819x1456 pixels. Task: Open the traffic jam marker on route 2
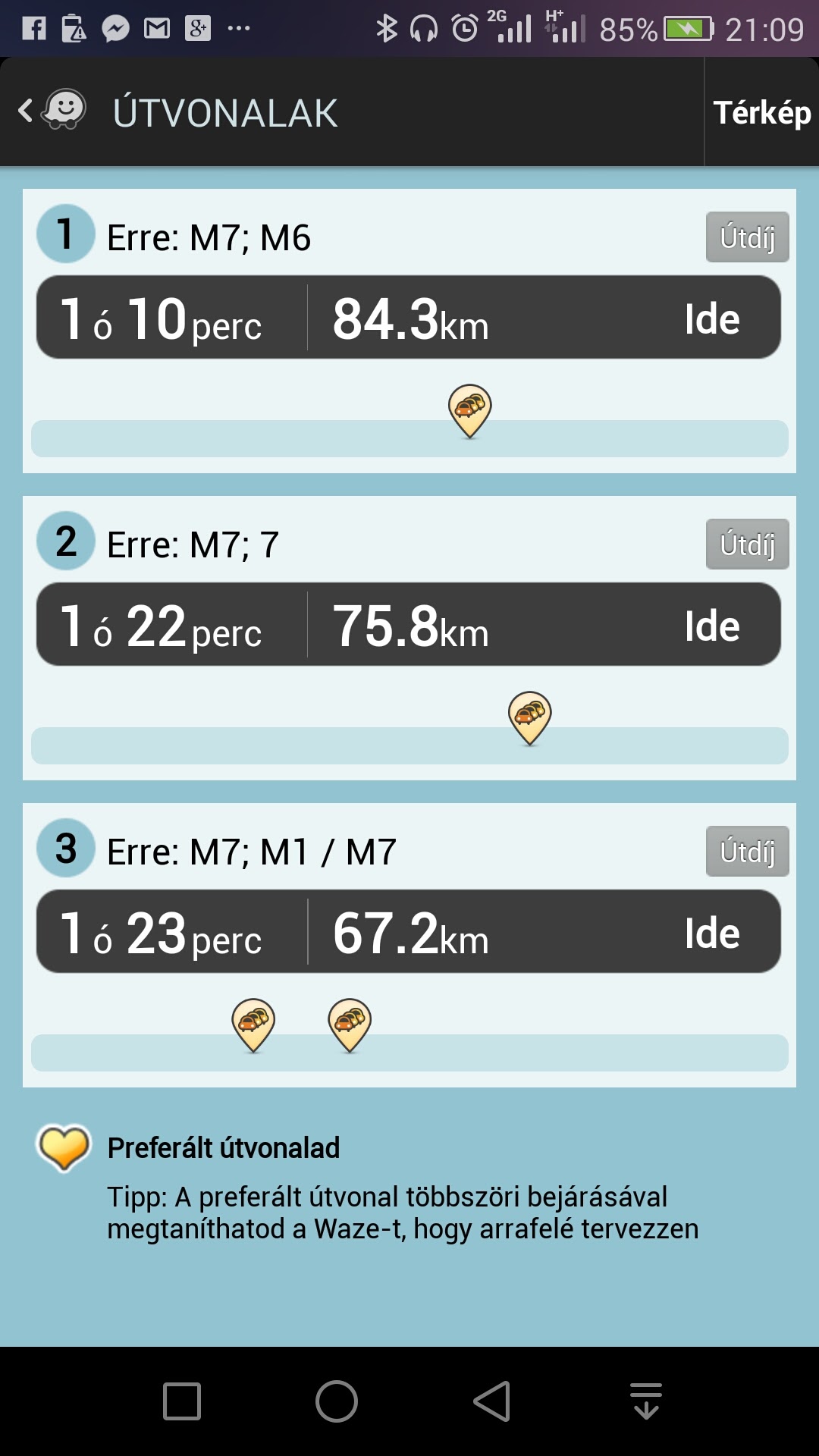point(529,718)
